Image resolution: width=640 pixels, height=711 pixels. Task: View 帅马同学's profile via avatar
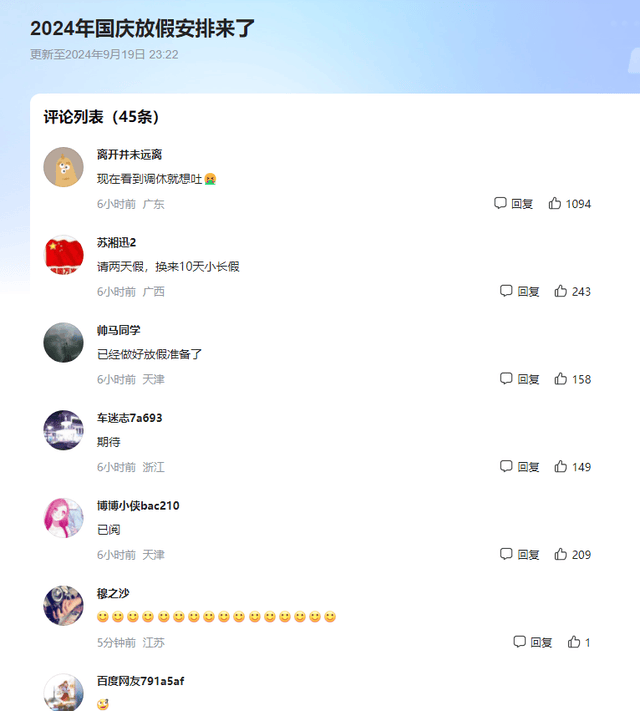63,342
